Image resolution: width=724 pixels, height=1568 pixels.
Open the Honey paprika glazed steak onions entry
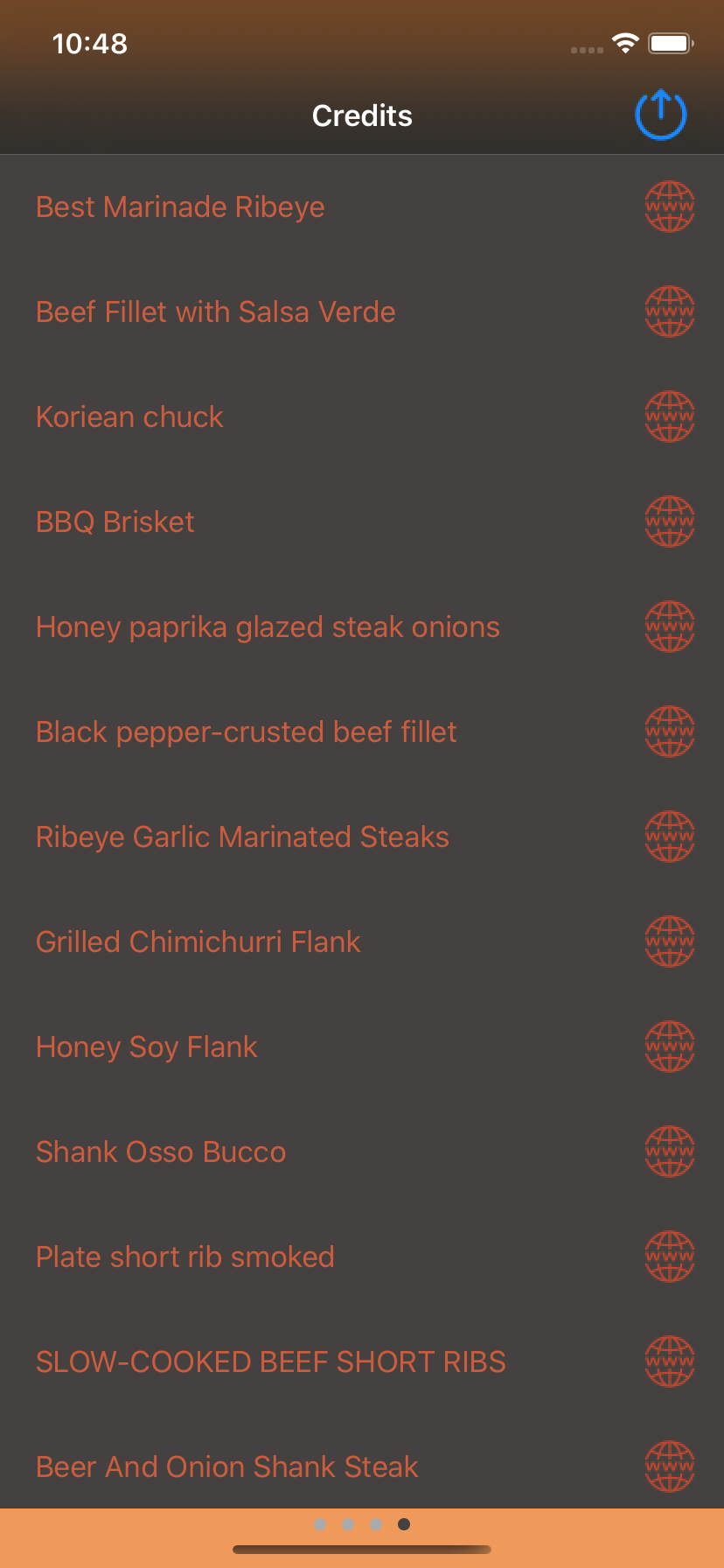[268, 626]
